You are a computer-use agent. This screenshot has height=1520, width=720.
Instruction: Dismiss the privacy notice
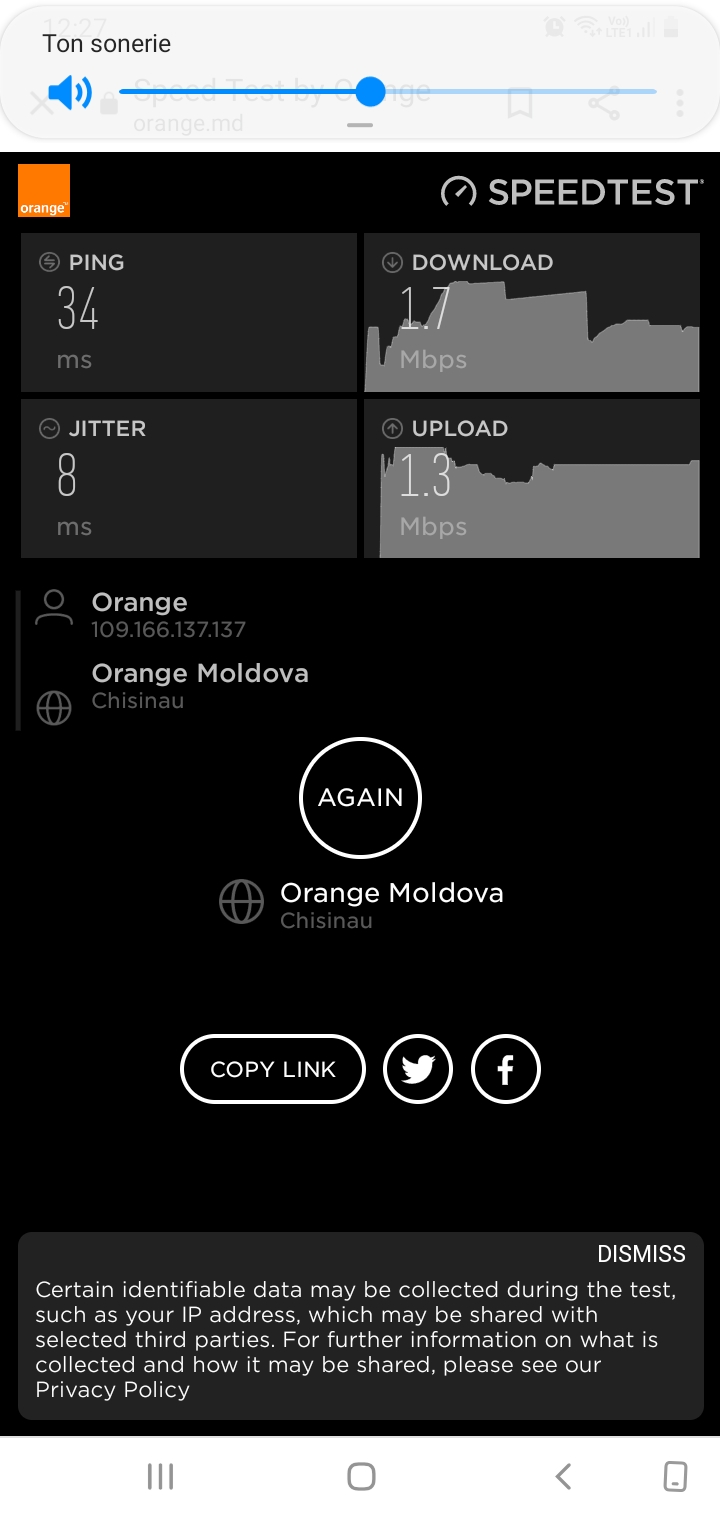point(641,1254)
